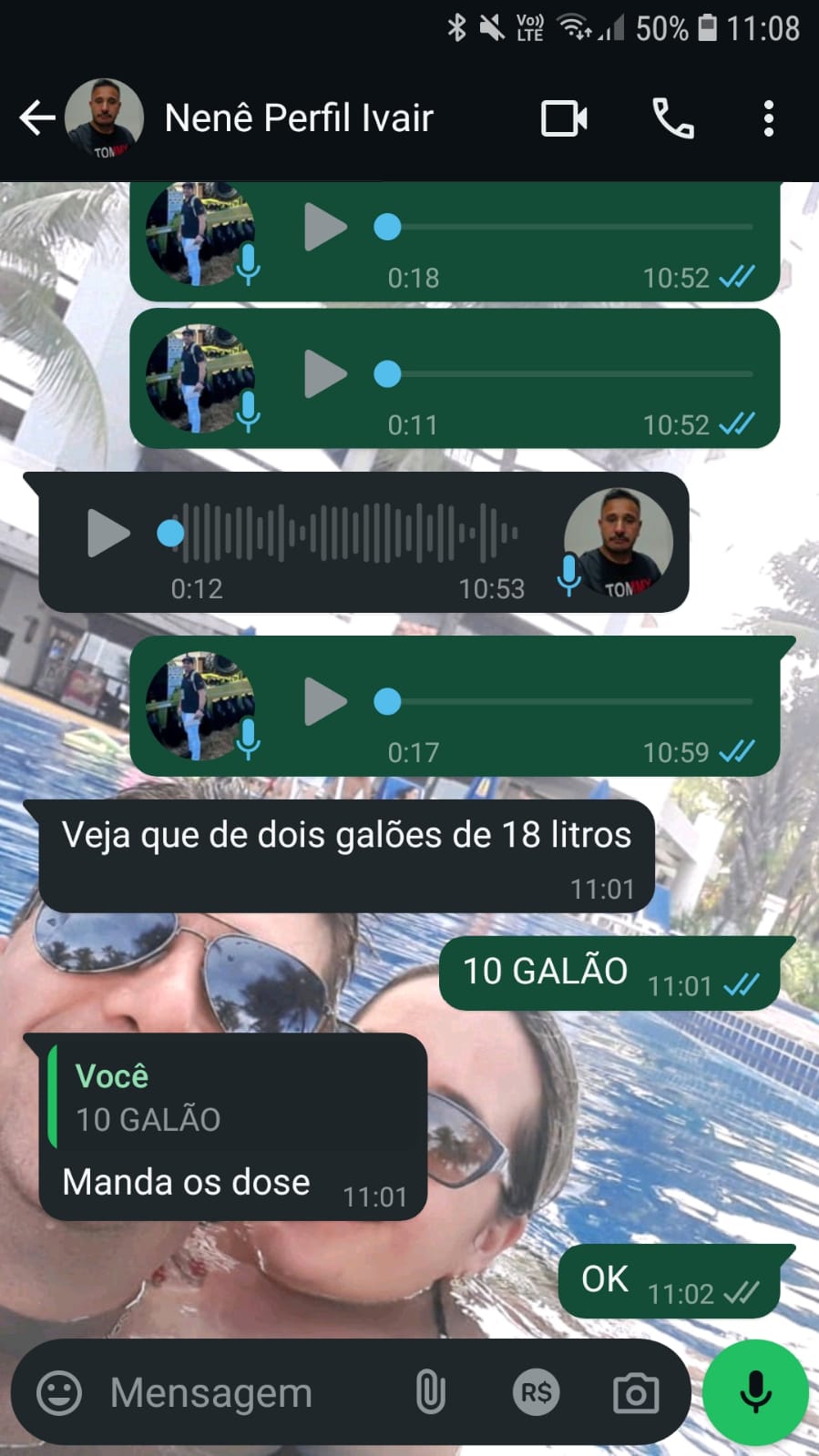Start a video call with Nenê

pos(564,118)
